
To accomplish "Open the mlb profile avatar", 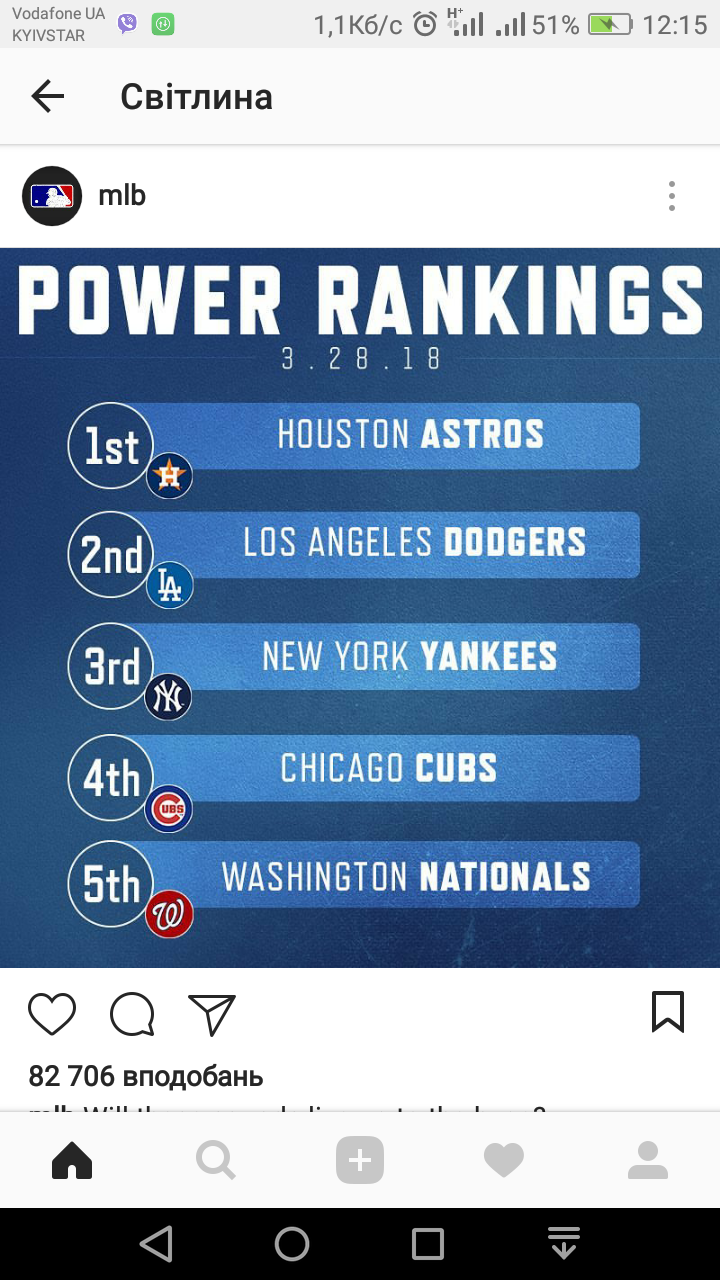I will [52, 196].
